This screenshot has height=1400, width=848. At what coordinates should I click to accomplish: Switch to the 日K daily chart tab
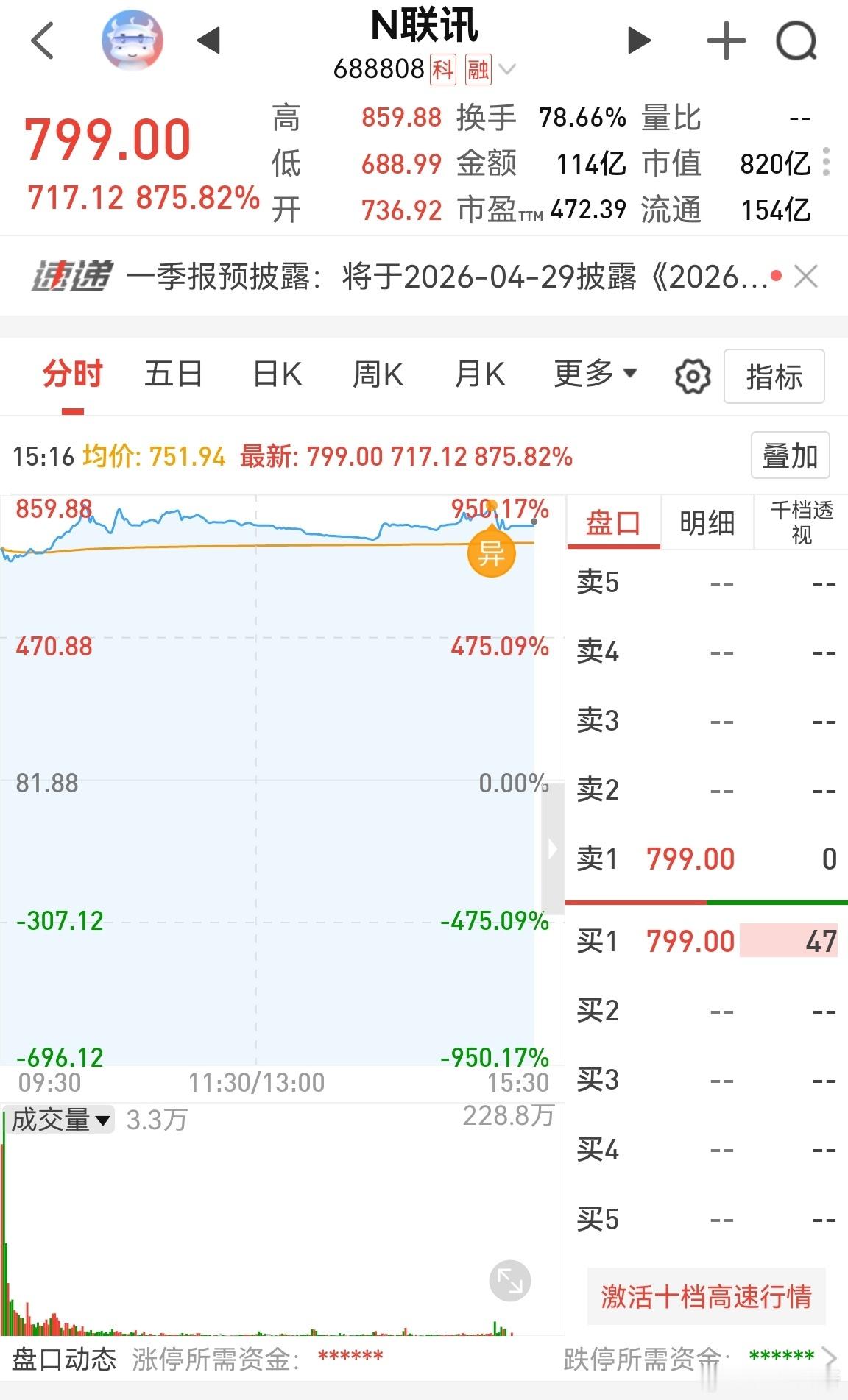coord(276,374)
